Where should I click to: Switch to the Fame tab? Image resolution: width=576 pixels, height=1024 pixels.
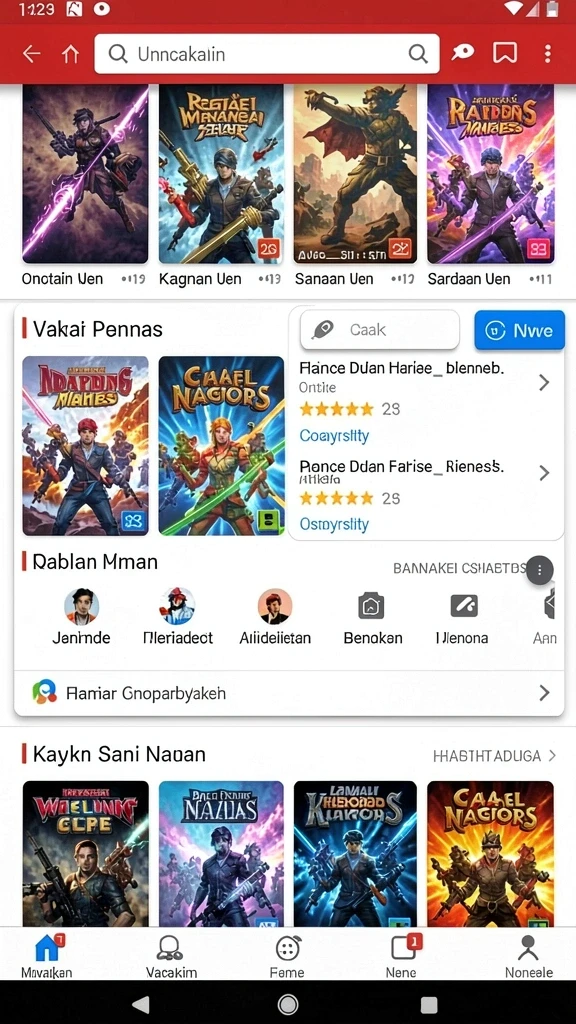[x=287, y=955]
